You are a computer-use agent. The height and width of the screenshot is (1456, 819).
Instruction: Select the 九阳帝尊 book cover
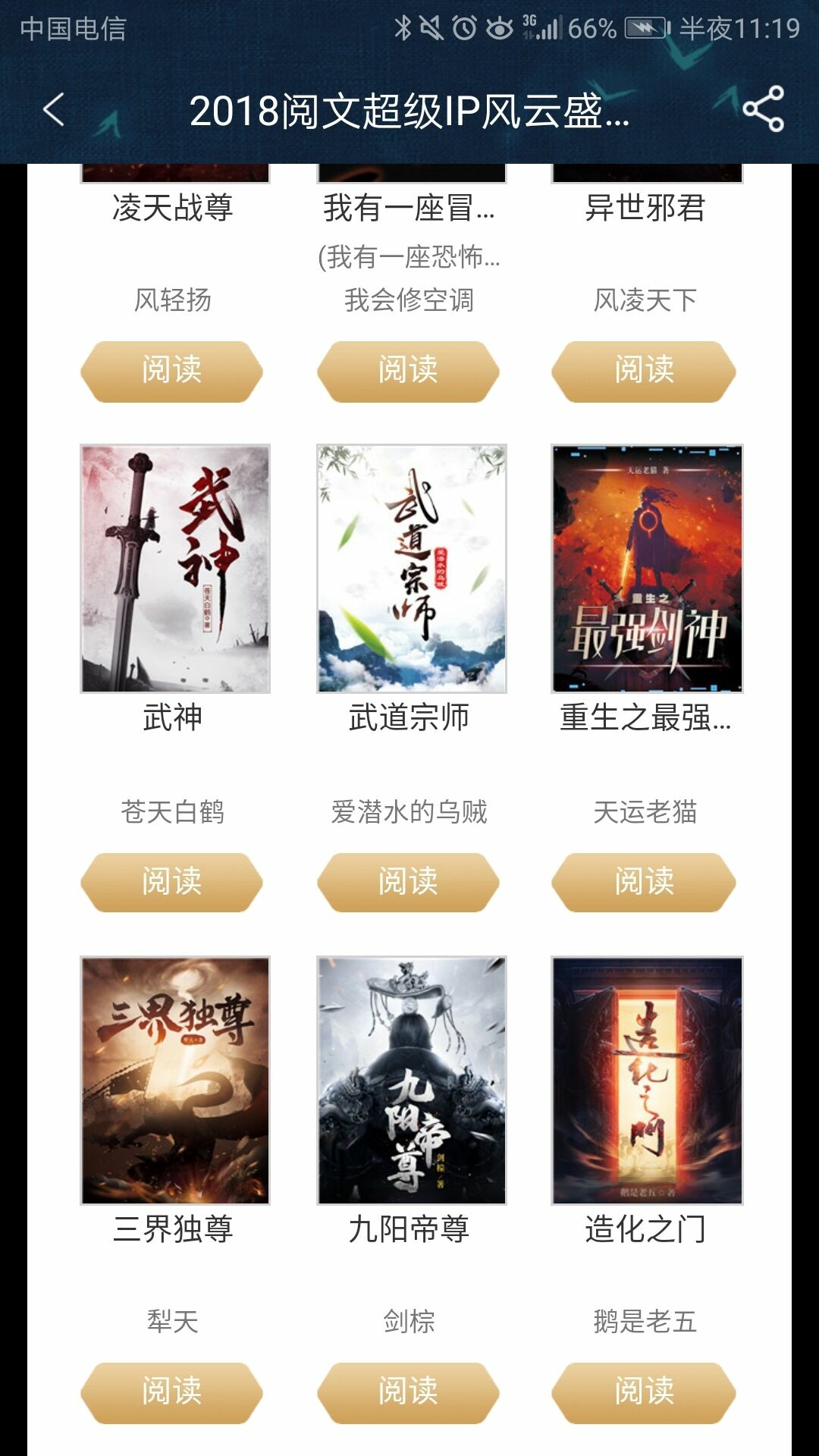click(x=411, y=1080)
